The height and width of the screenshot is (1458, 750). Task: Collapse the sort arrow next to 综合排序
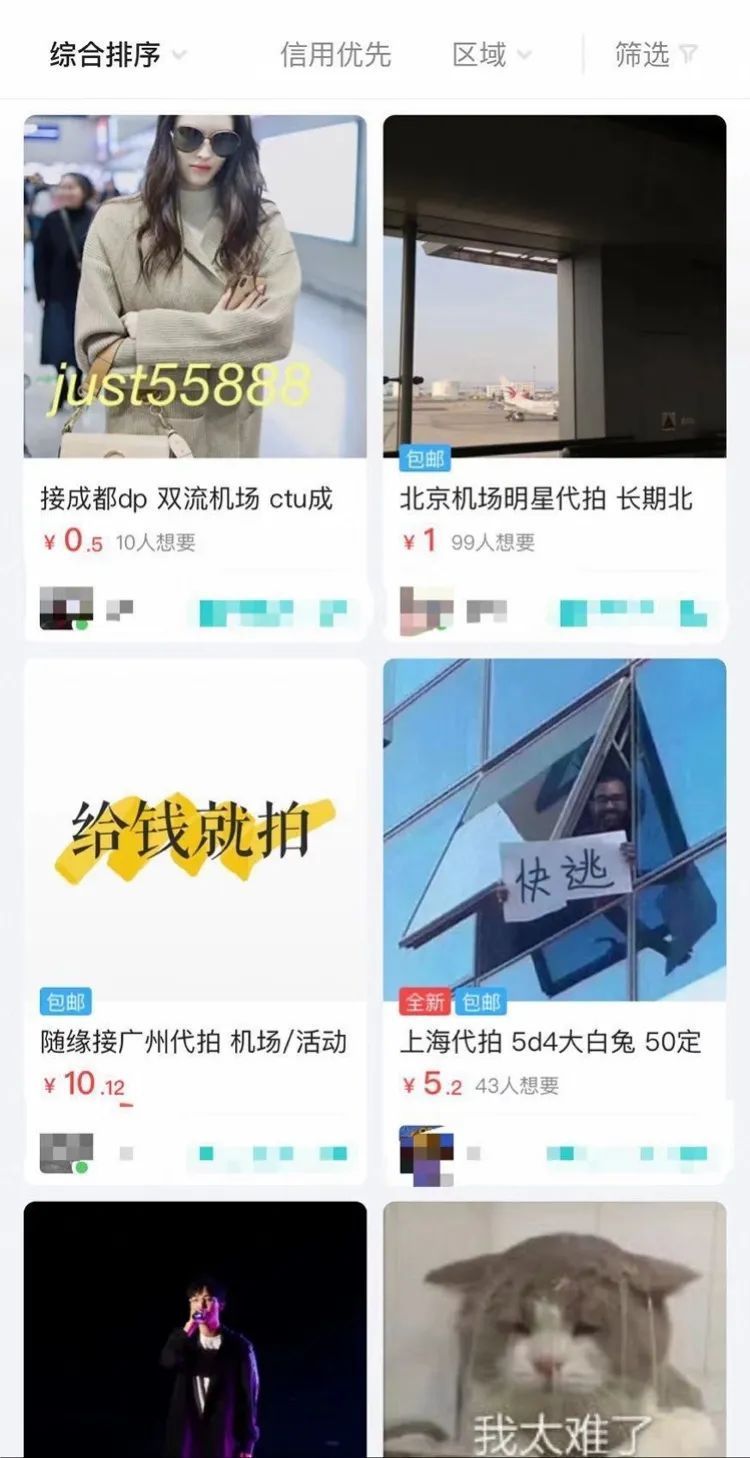pos(178,57)
